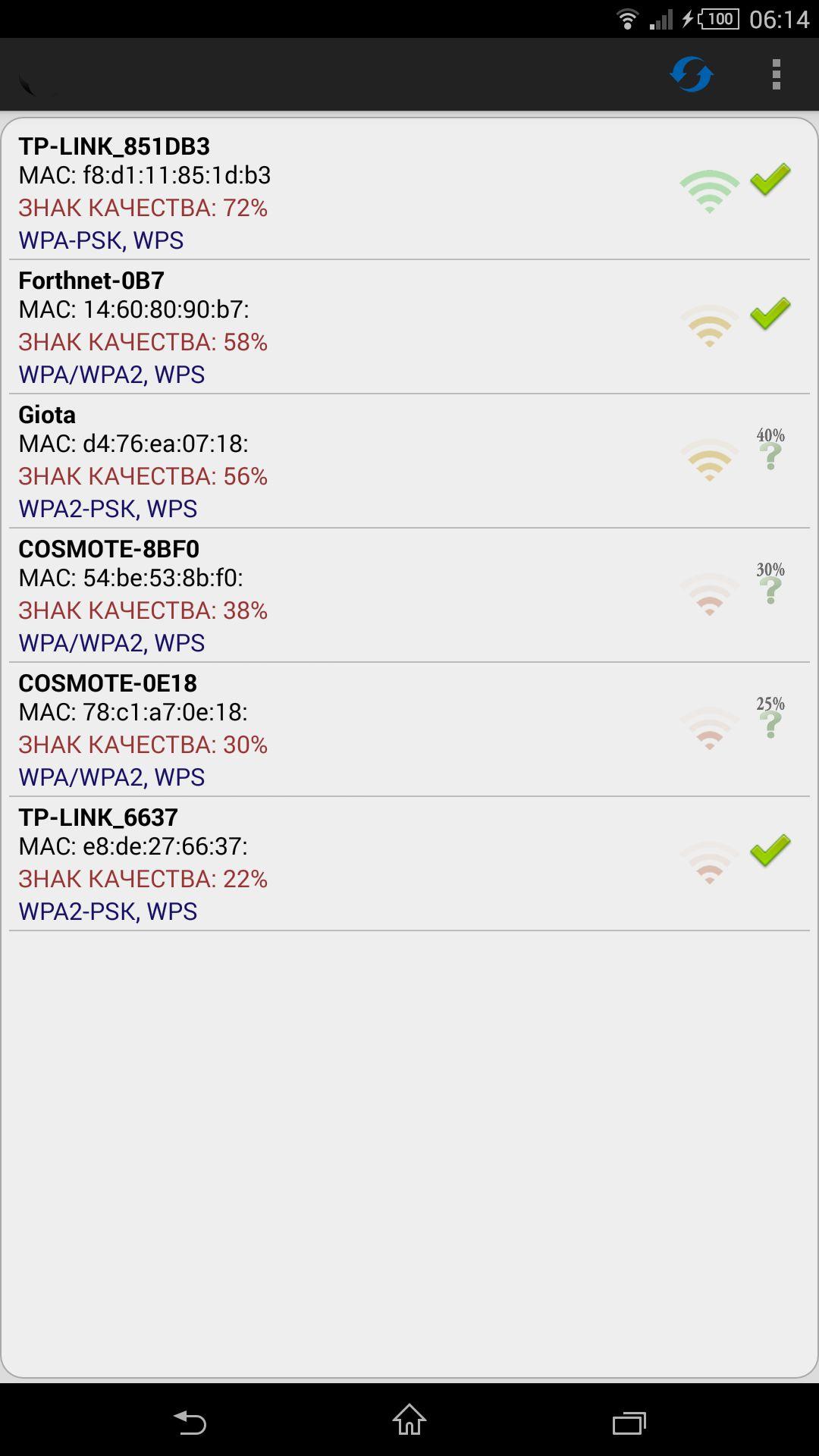Screen dimensions: 819x1456
Task: Return to the home screen
Action: click(409, 1420)
